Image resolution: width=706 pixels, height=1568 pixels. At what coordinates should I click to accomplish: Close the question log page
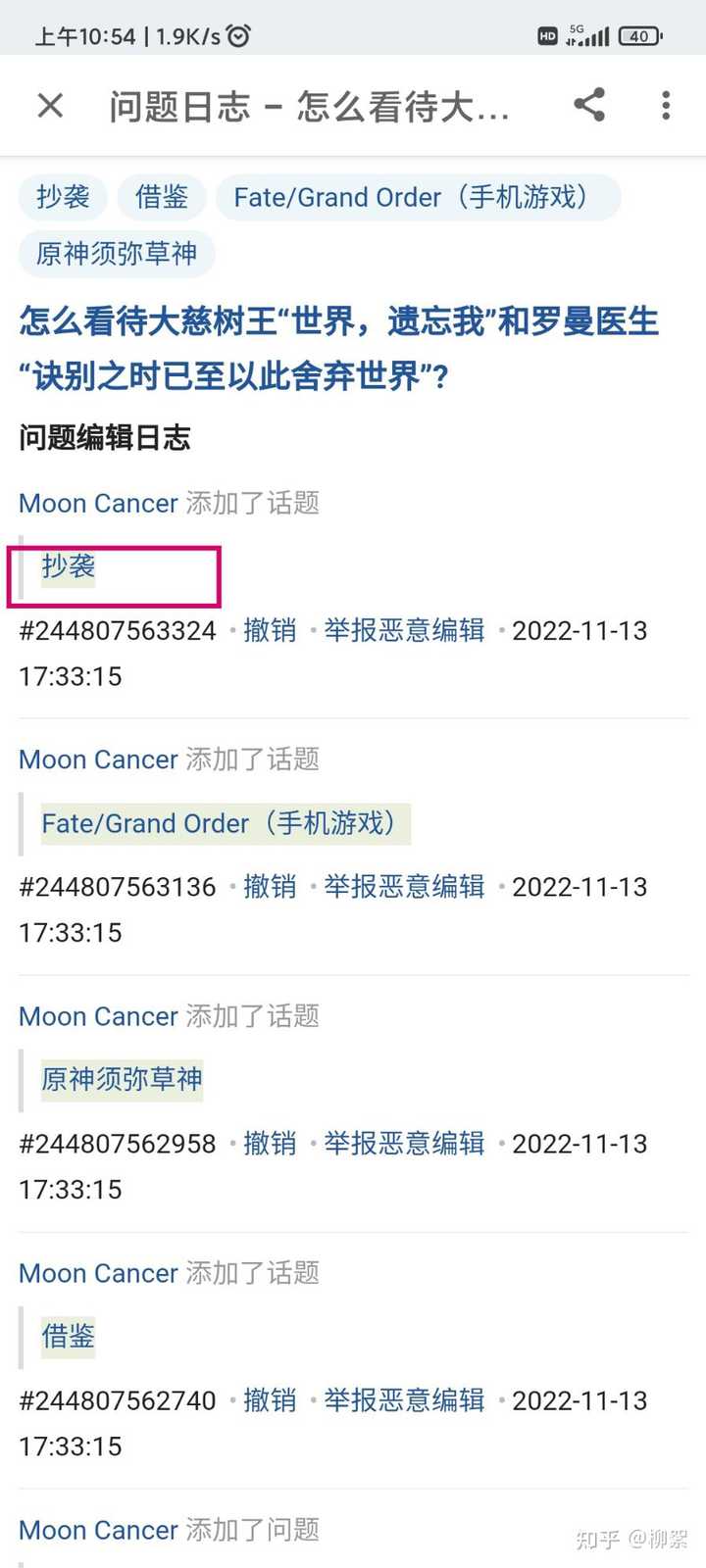(x=50, y=105)
